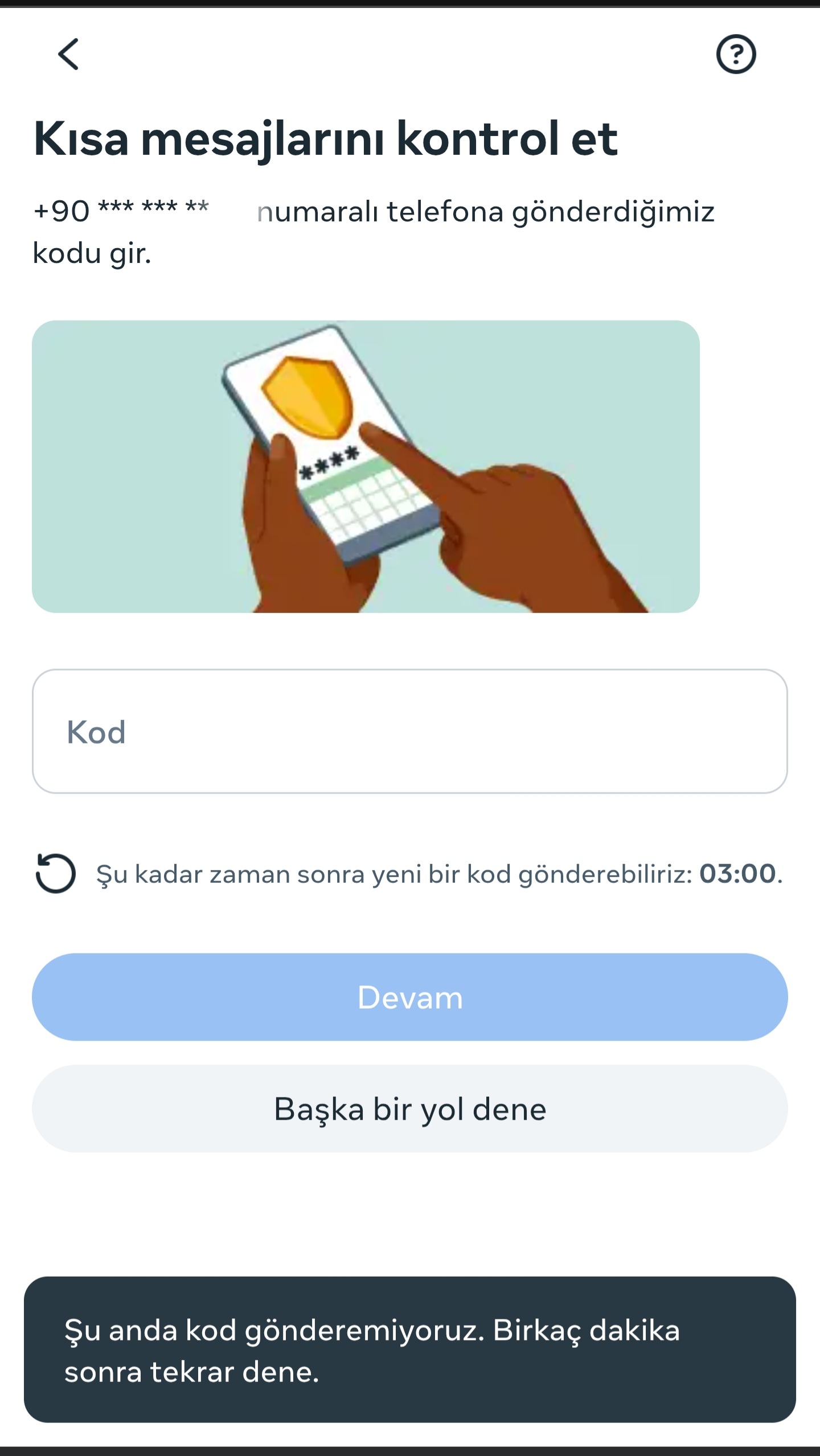Tap the Kod input field
The height and width of the screenshot is (1456, 820).
410,731
